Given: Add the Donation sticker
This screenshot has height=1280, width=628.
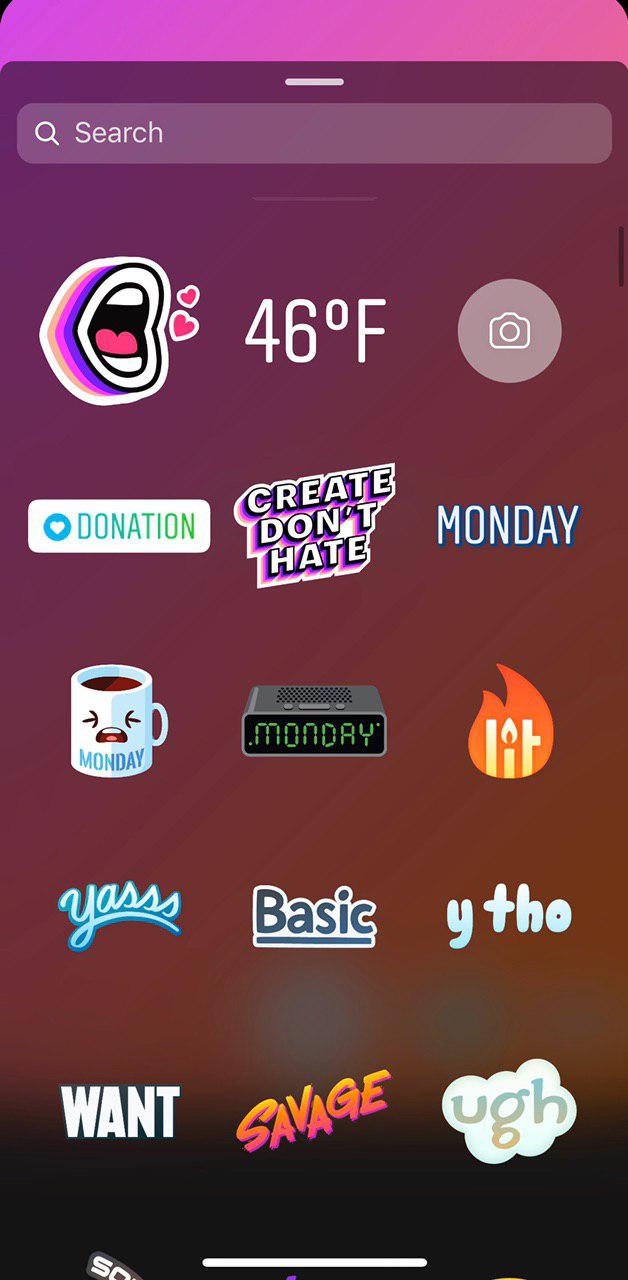Looking at the screenshot, I should point(119,526).
